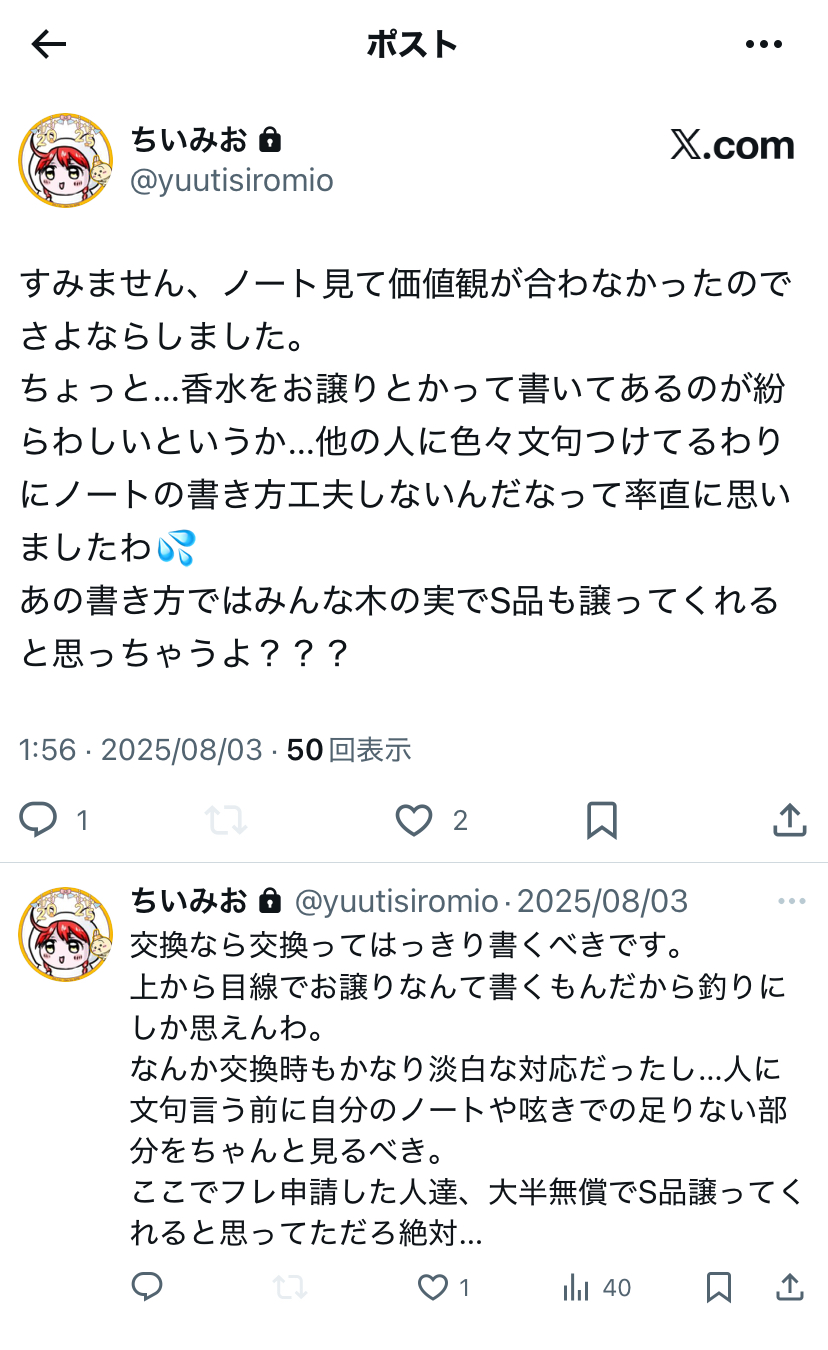Screen dimensions: 828x1350
Task: Open avatar on the reply post
Action: point(66,934)
